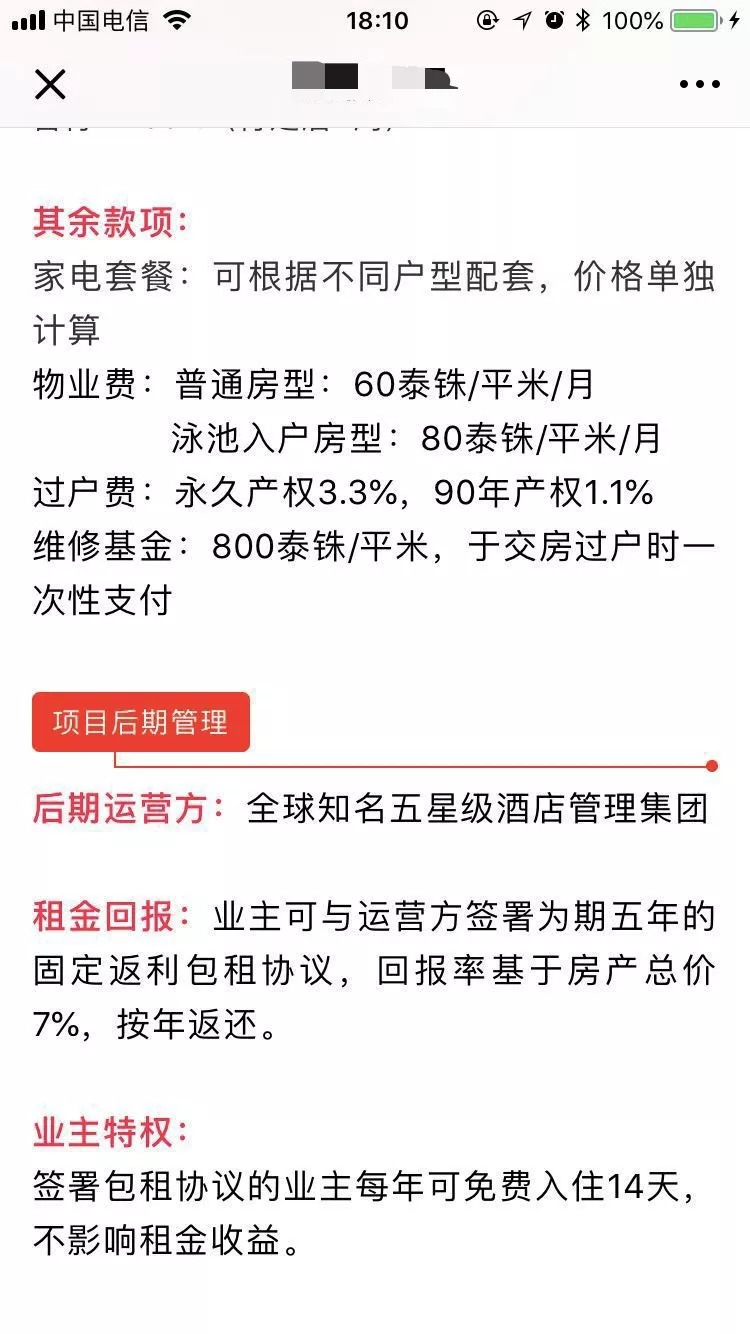The height and width of the screenshot is (1334, 750).
Task: Close the article with the X button
Action: tap(50, 85)
